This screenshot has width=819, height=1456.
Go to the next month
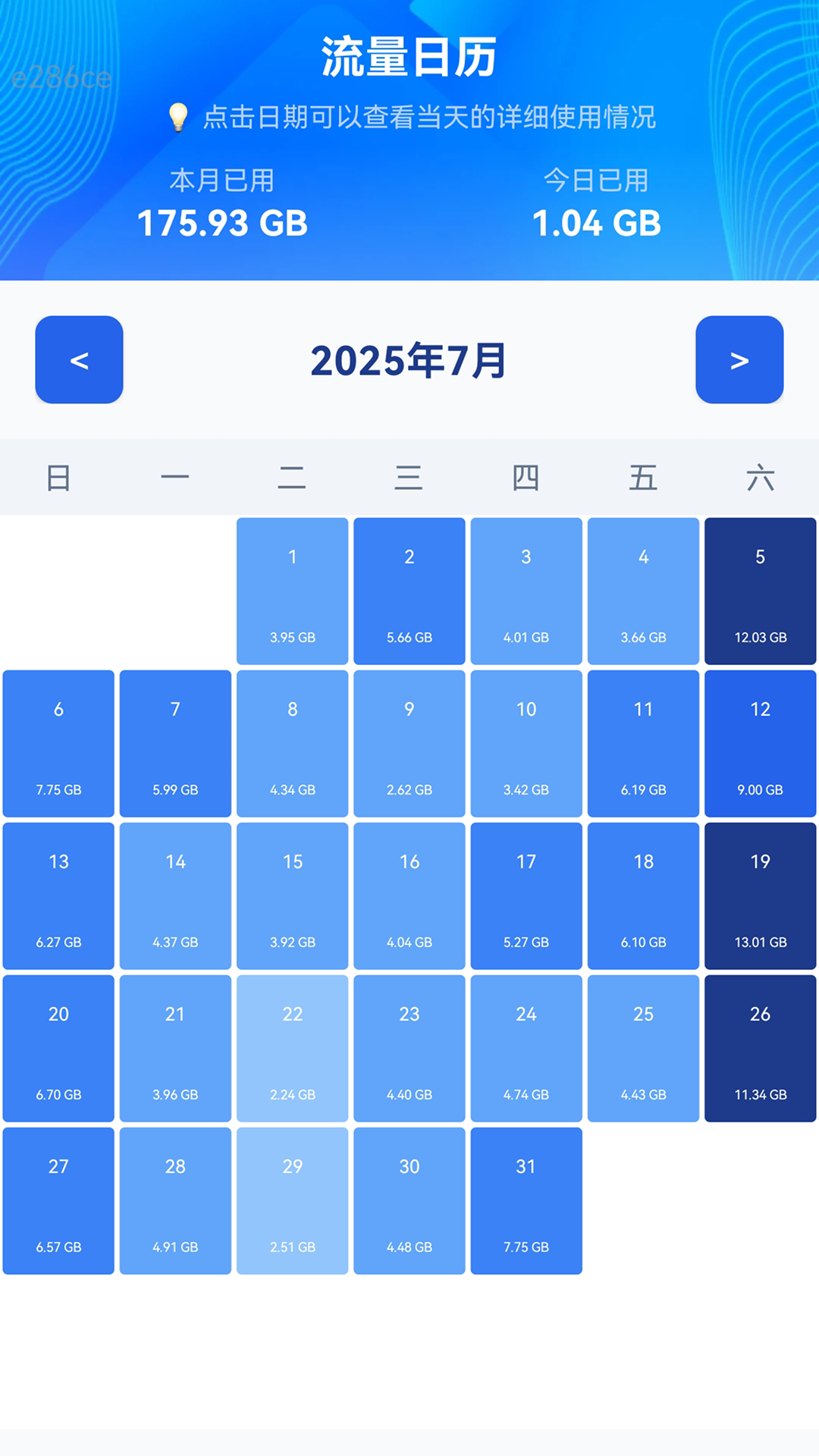739,360
